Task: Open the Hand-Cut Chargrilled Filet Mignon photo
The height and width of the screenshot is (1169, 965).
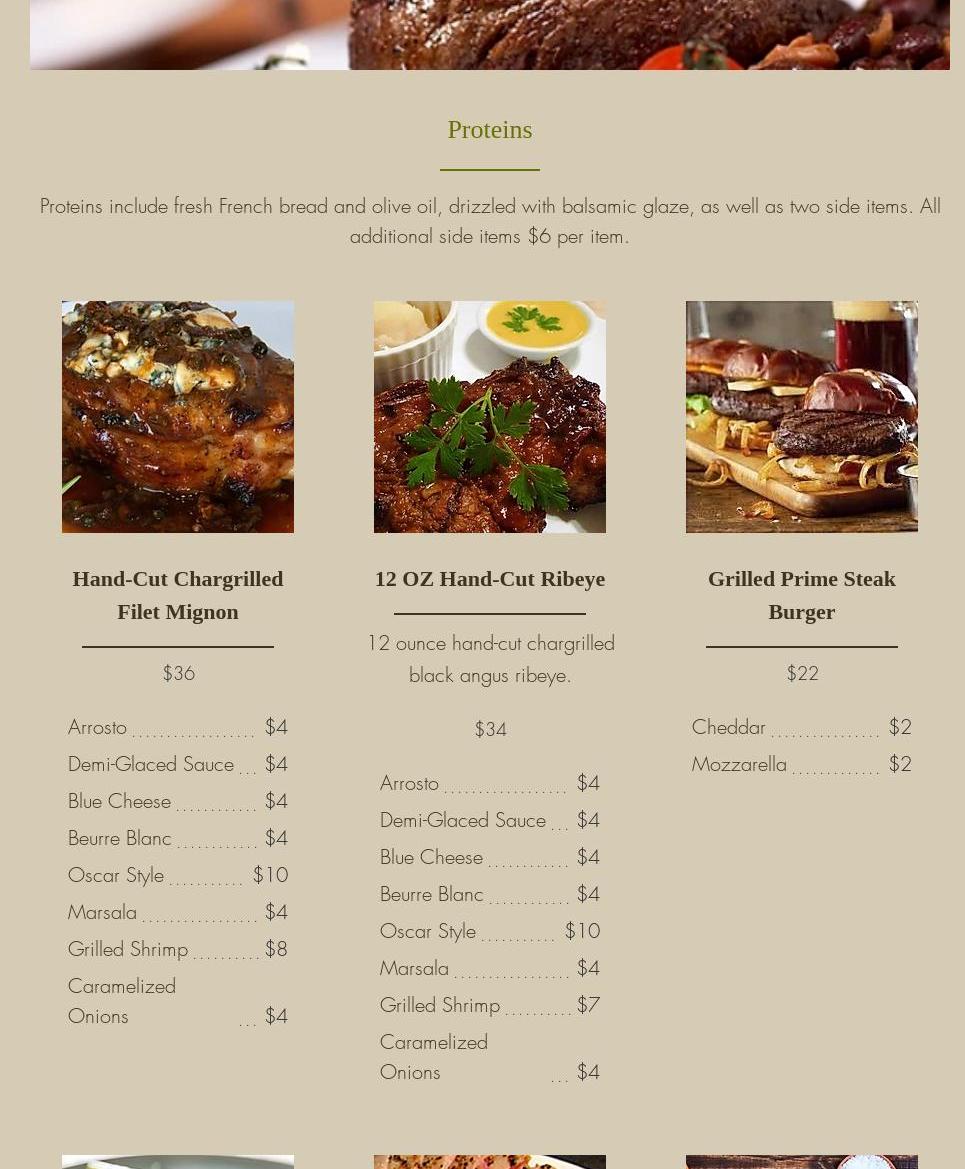Action: point(178,417)
